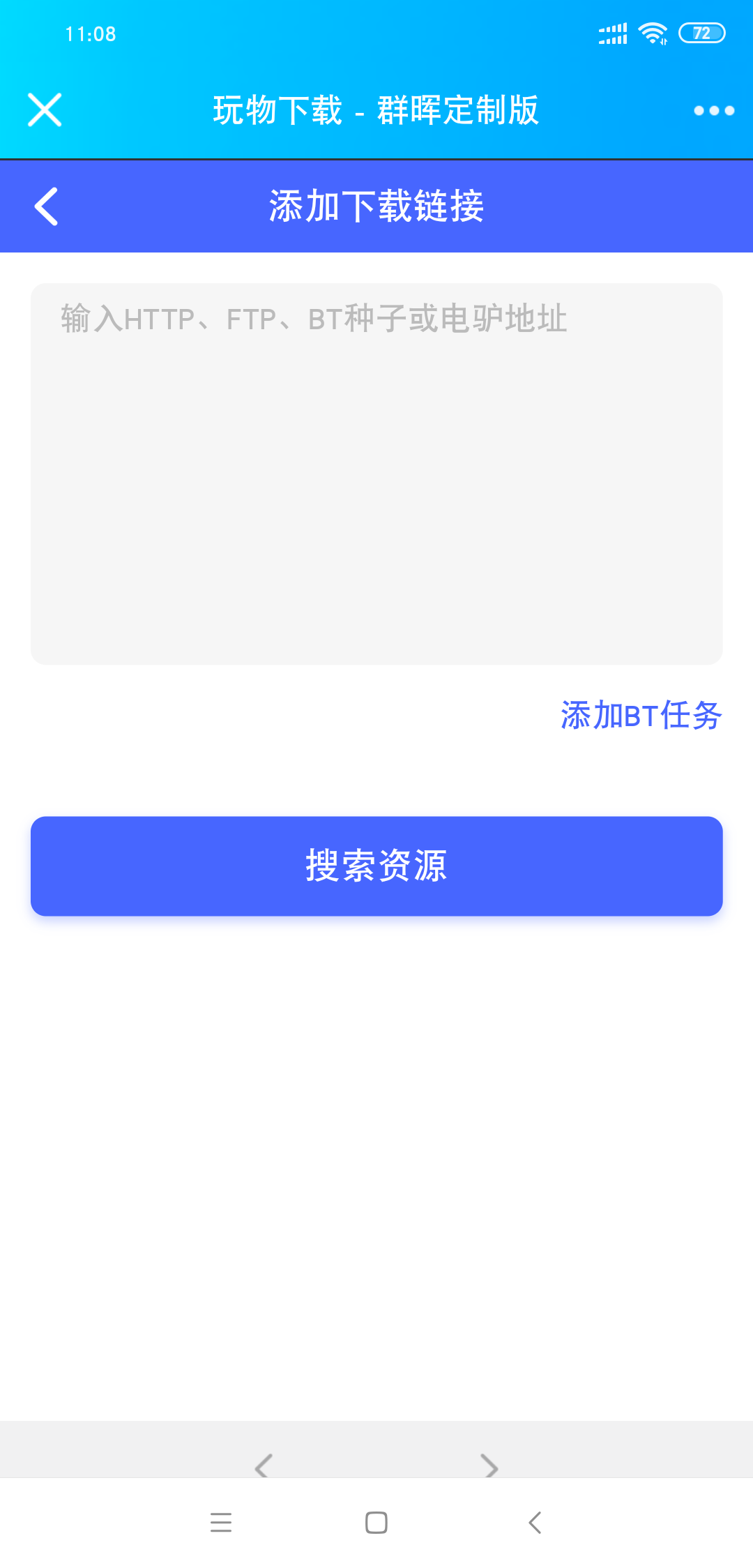Tap the home circle navigation button

click(375, 1523)
